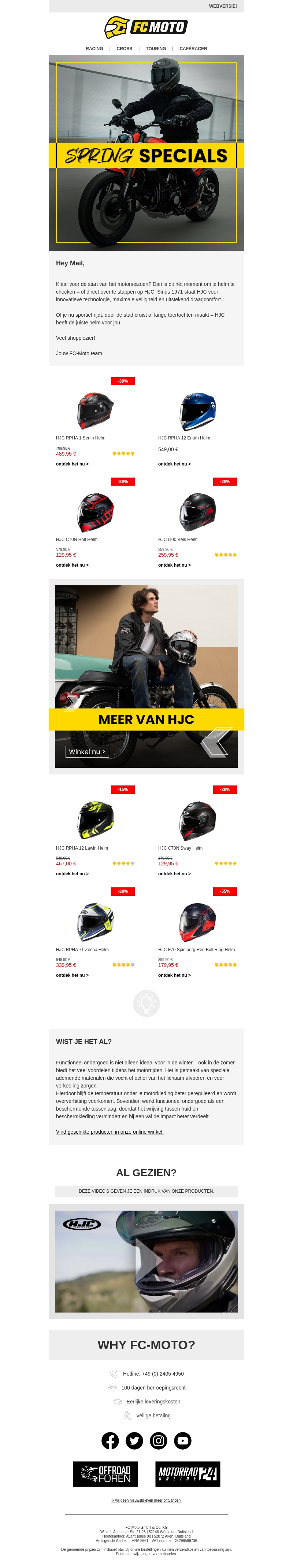View the HJC RPHA 12 Lawin helmet
Screen dimensions: 293x1568
[96, 821]
